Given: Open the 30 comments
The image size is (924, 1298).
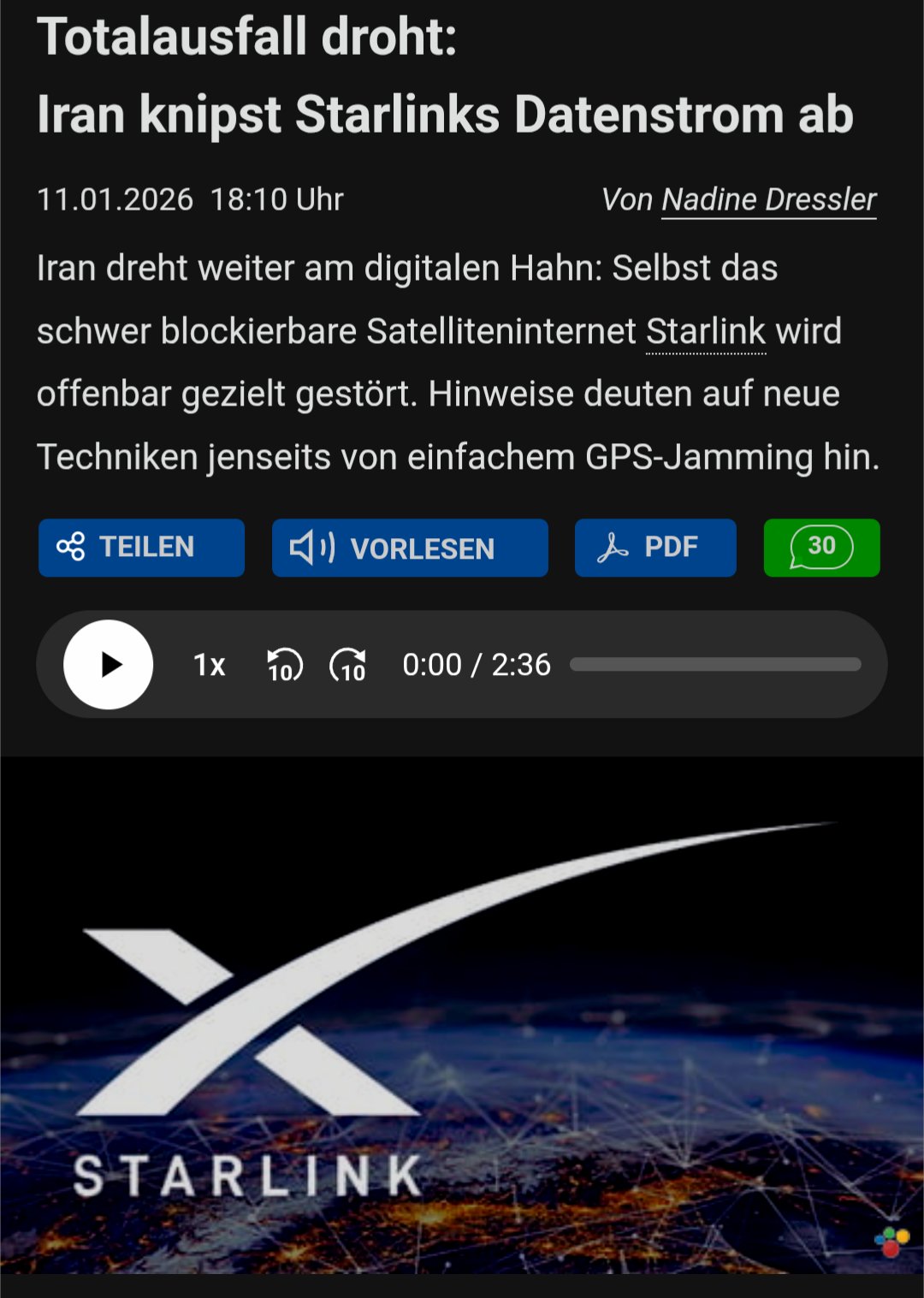Looking at the screenshot, I should coord(820,548).
